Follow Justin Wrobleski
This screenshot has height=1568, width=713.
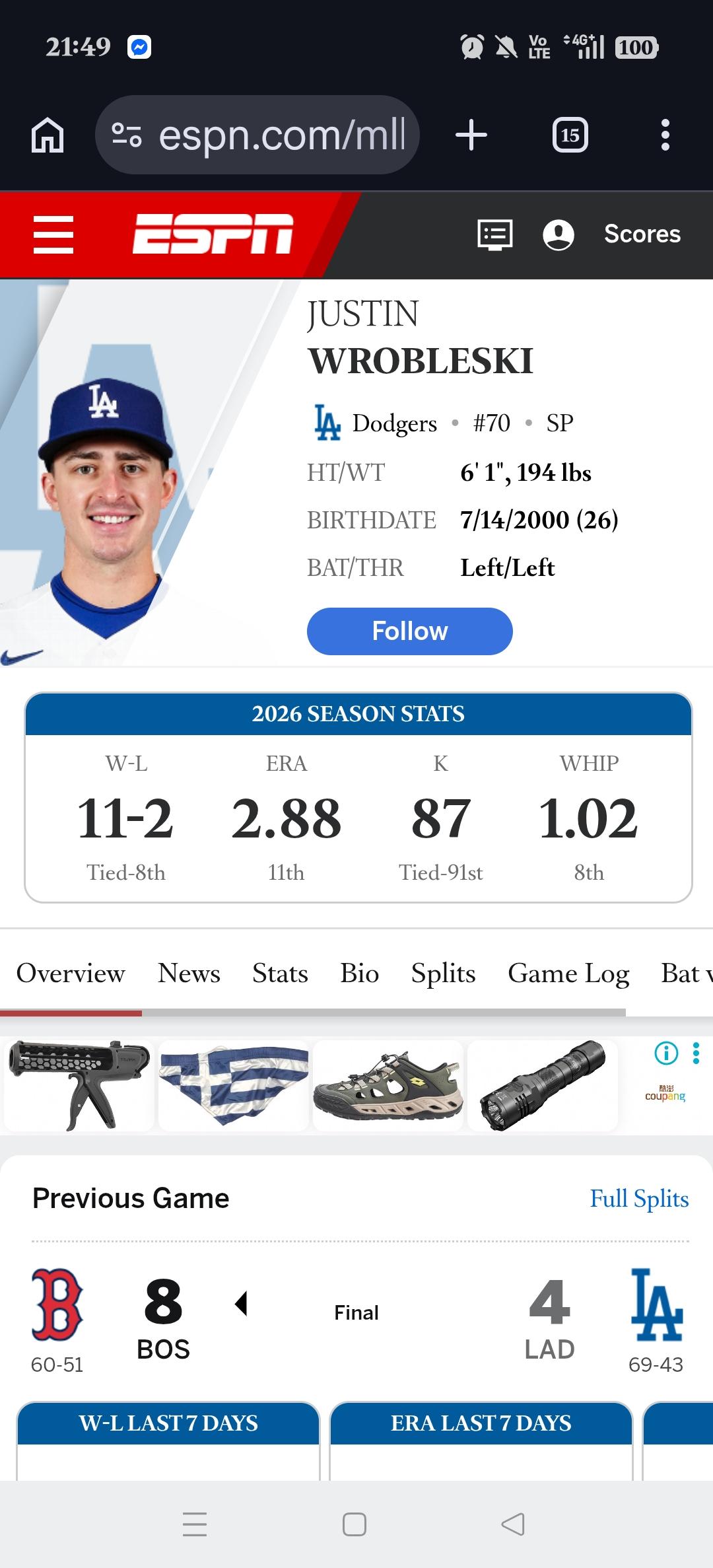pyautogui.click(x=410, y=631)
